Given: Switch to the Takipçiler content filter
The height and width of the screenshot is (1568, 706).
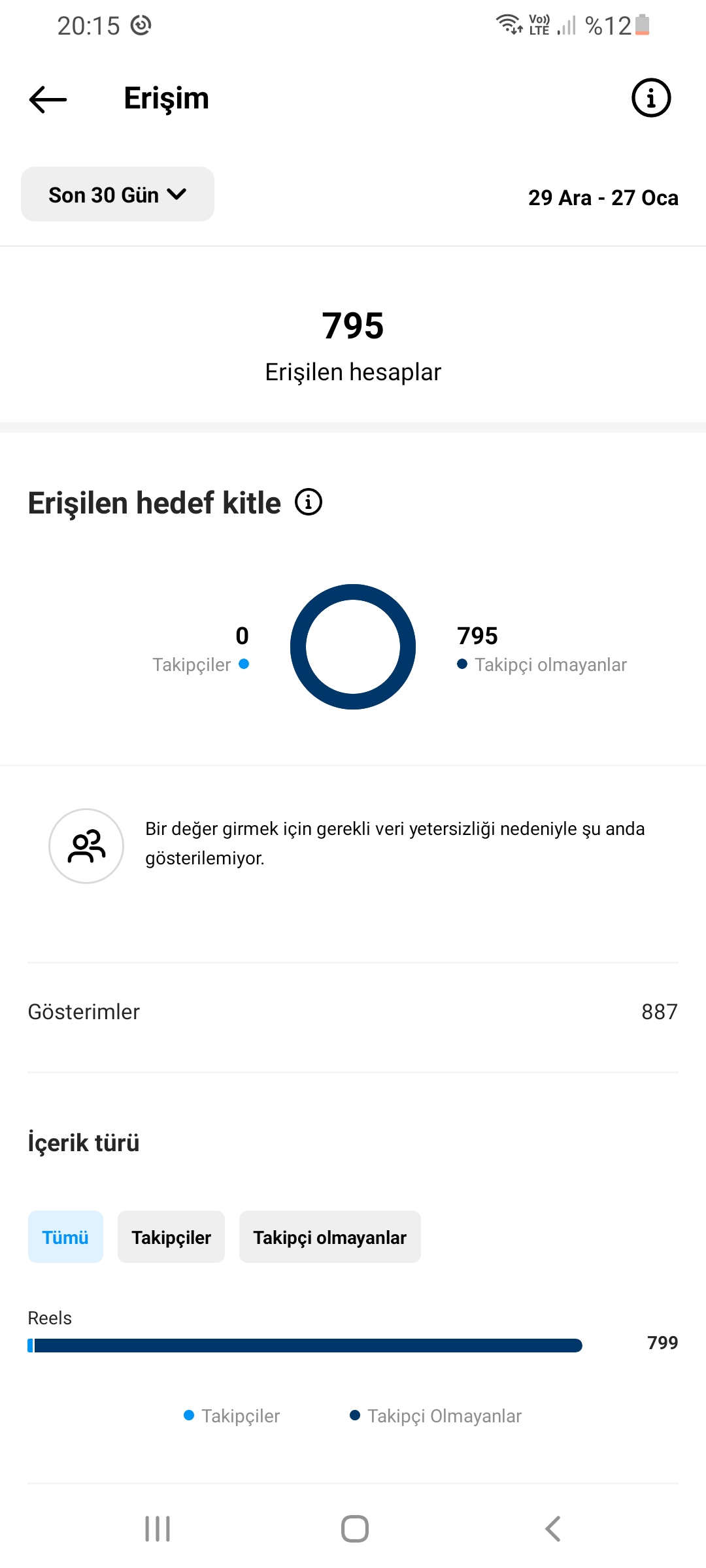Looking at the screenshot, I should [171, 1237].
